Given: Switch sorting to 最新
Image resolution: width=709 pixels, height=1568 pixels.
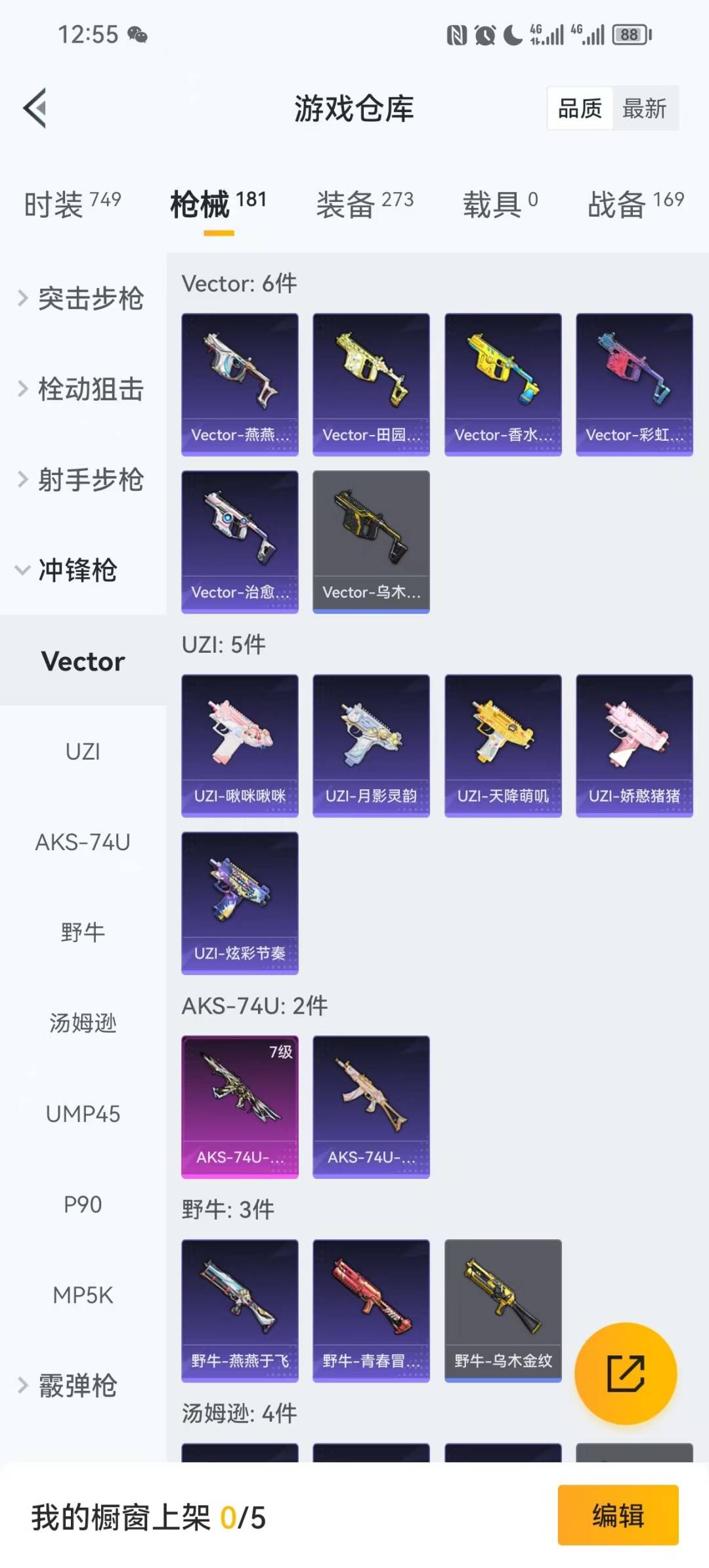Looking at the screenshot, I should click(646, 108).
